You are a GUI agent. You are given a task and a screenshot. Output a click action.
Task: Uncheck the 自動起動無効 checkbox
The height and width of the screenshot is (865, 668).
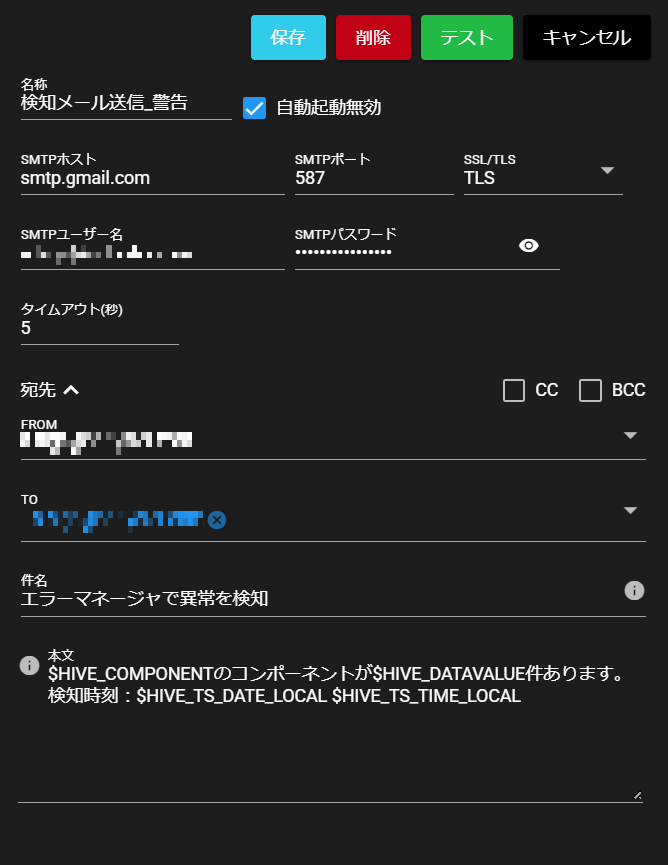255,107
